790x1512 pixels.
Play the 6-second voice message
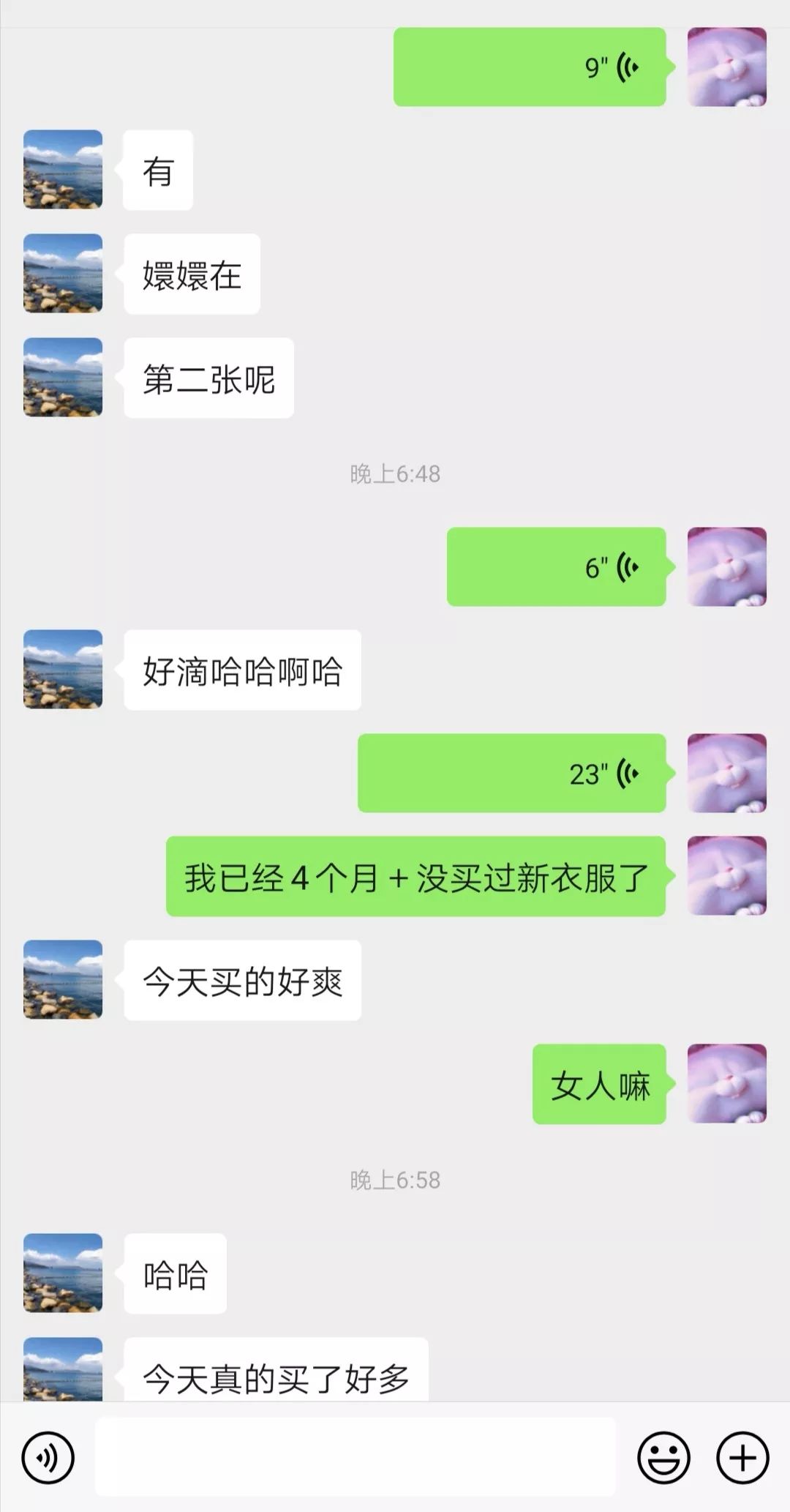(x=557, y=567)
